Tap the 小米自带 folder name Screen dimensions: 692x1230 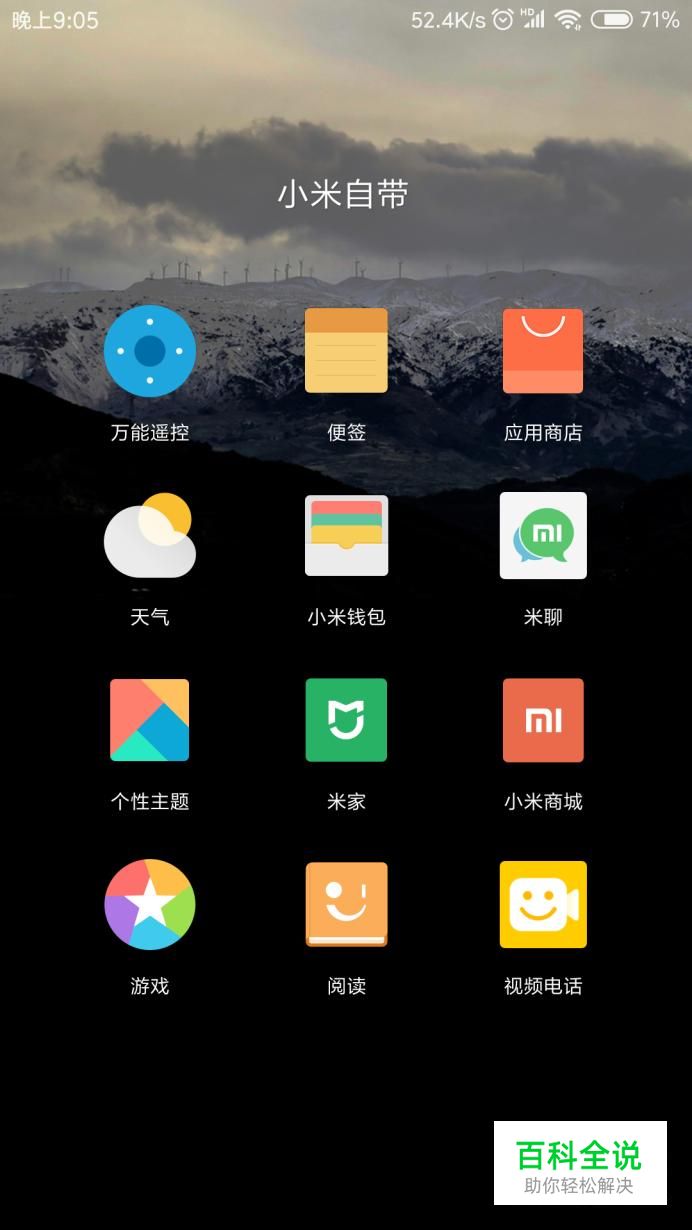tap(343, 195)
